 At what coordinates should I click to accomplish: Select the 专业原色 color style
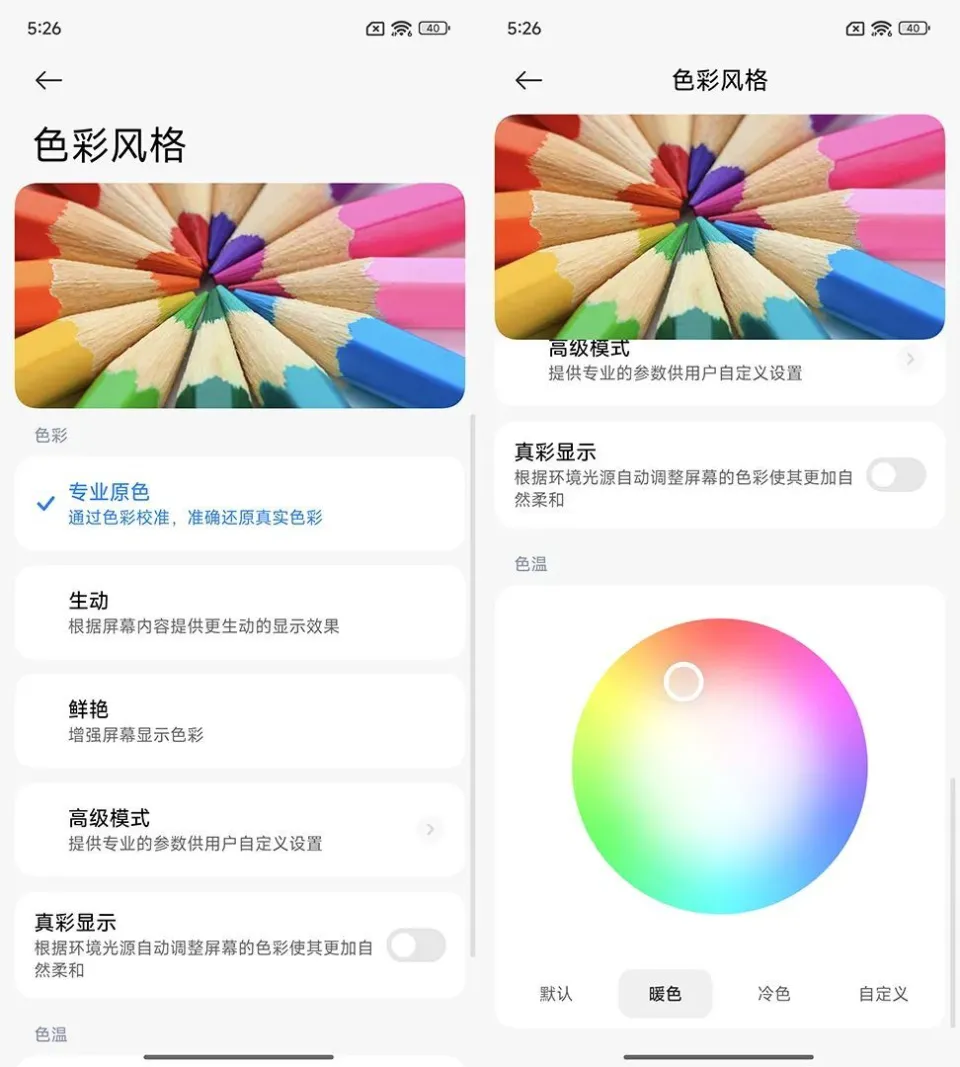pos(240,504)
